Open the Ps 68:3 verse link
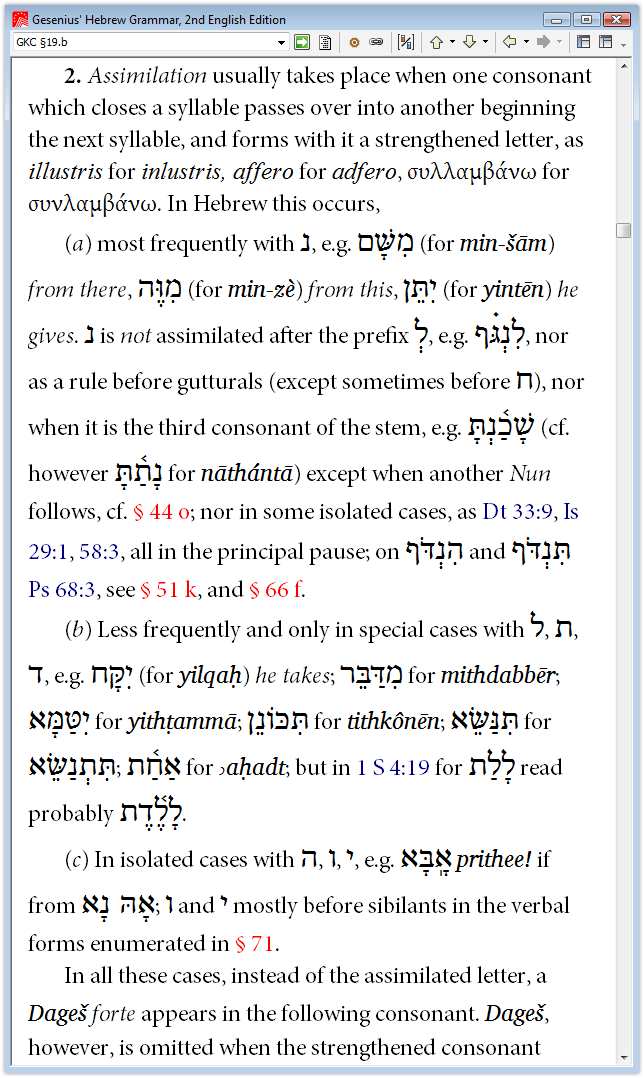Viewport: 644px width, 1078px height. (63, 590)
